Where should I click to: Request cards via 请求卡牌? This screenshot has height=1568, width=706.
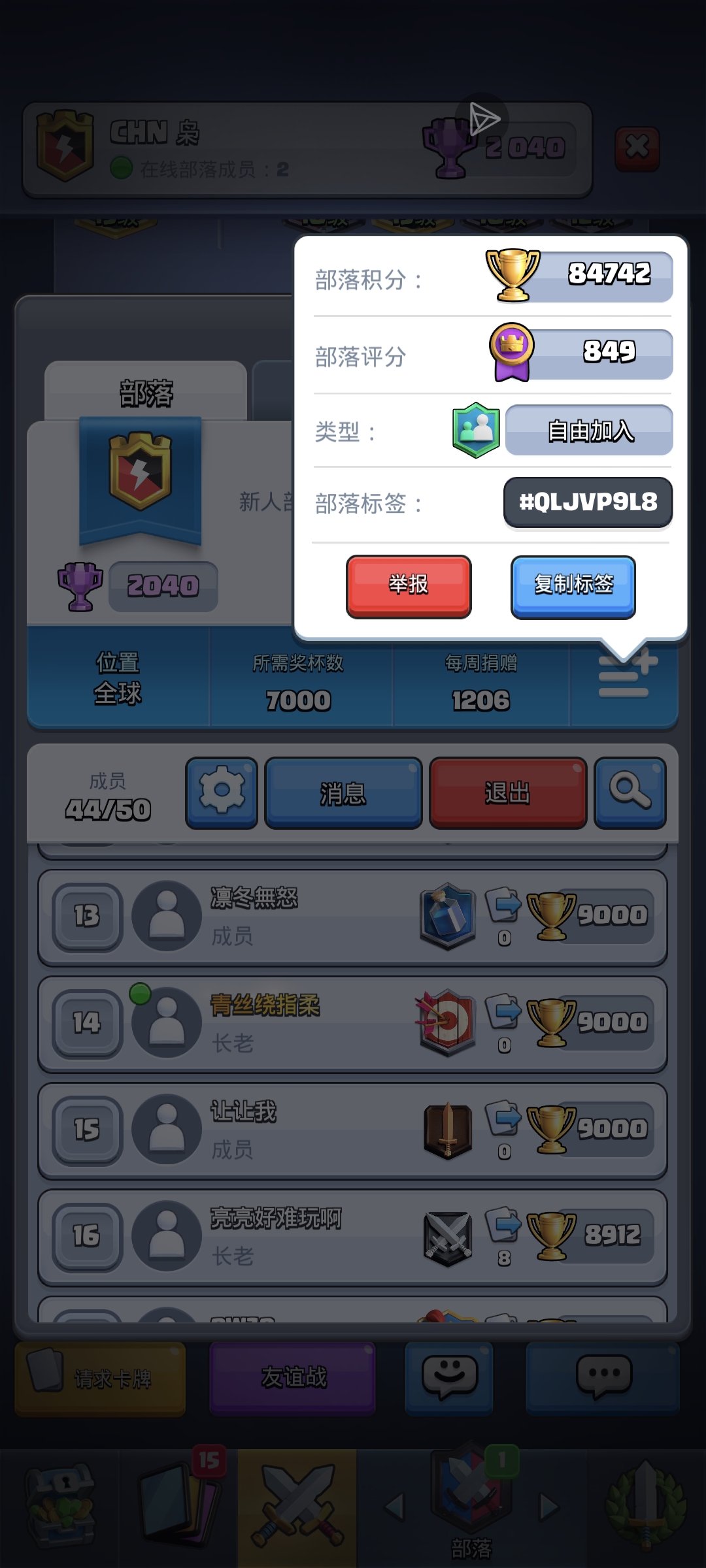[x=100, y=1379]
